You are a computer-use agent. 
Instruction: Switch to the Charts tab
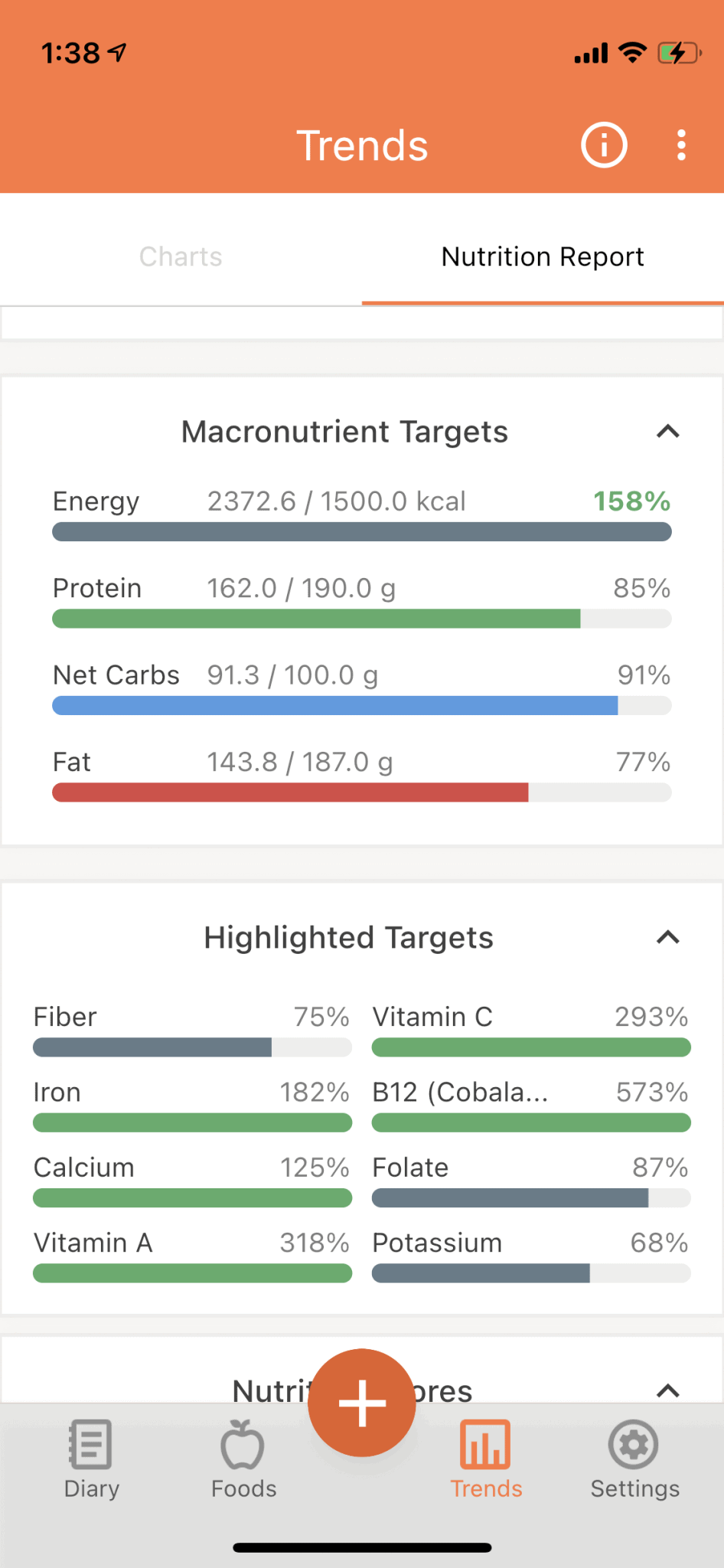(x=181, y=256)
